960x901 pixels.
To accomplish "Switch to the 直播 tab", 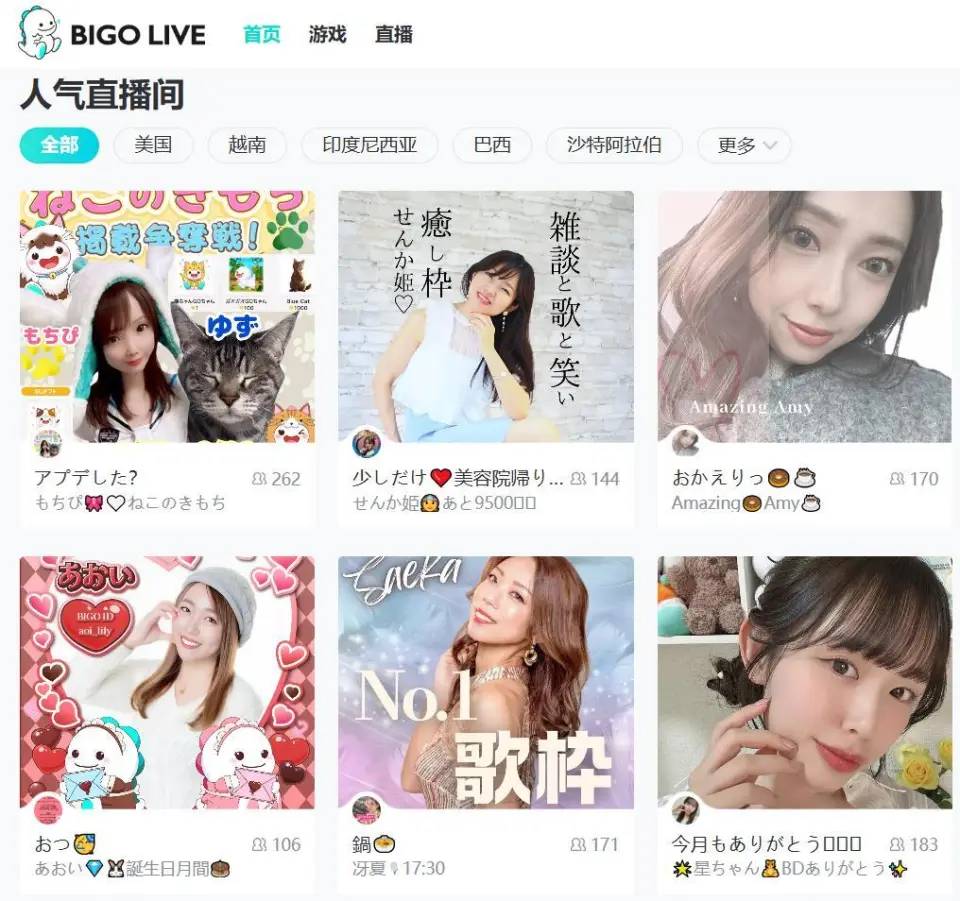I will tap(393, 34).
